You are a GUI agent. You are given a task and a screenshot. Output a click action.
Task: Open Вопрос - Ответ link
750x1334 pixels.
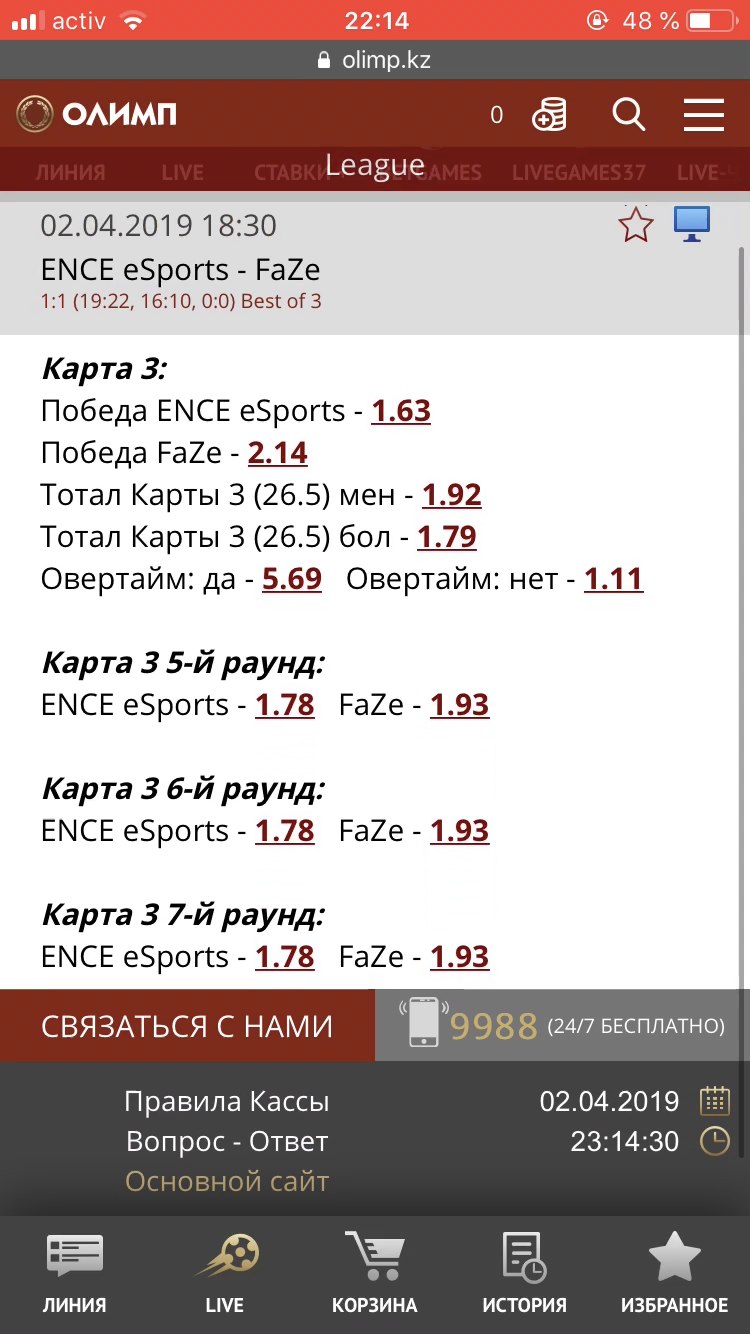tap(227, 1141)
